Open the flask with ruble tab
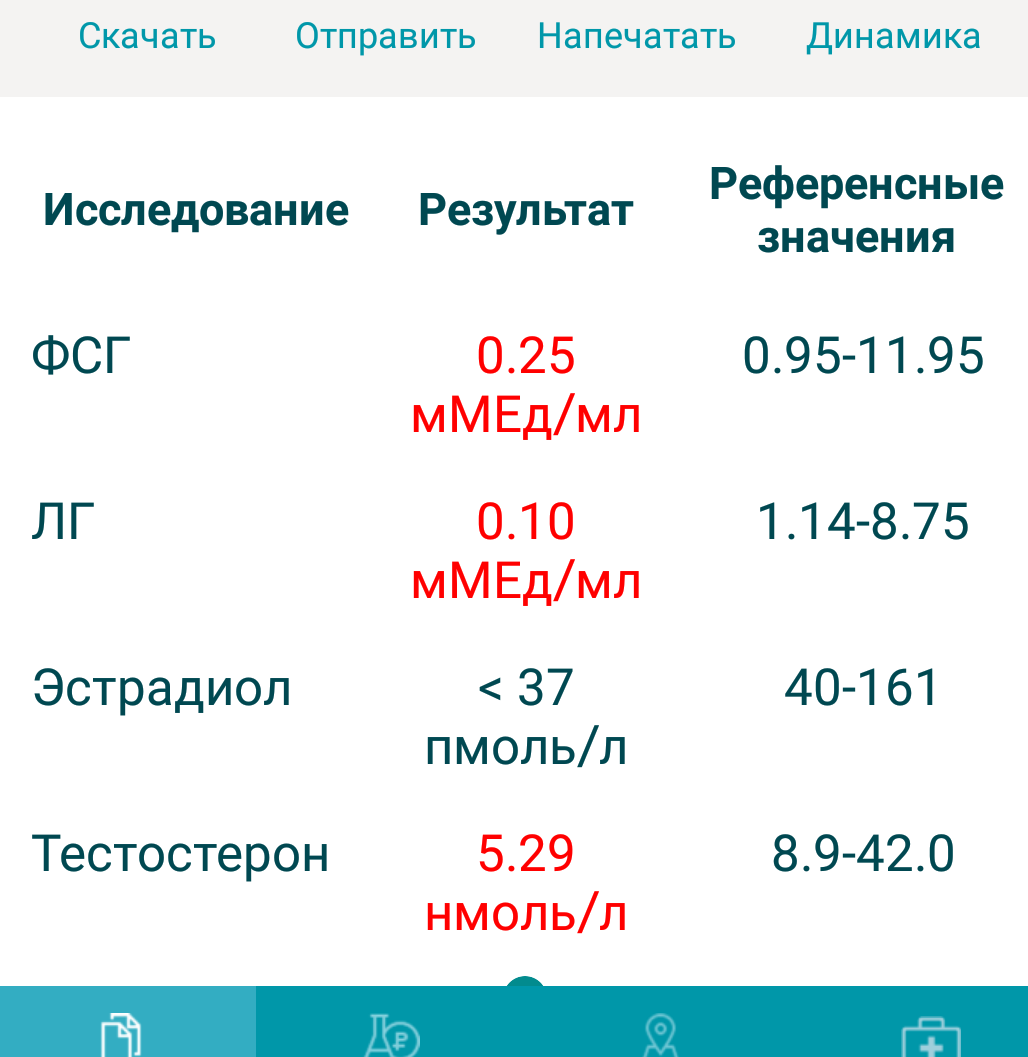The image size is (1028, 1057). point(391,1033)
